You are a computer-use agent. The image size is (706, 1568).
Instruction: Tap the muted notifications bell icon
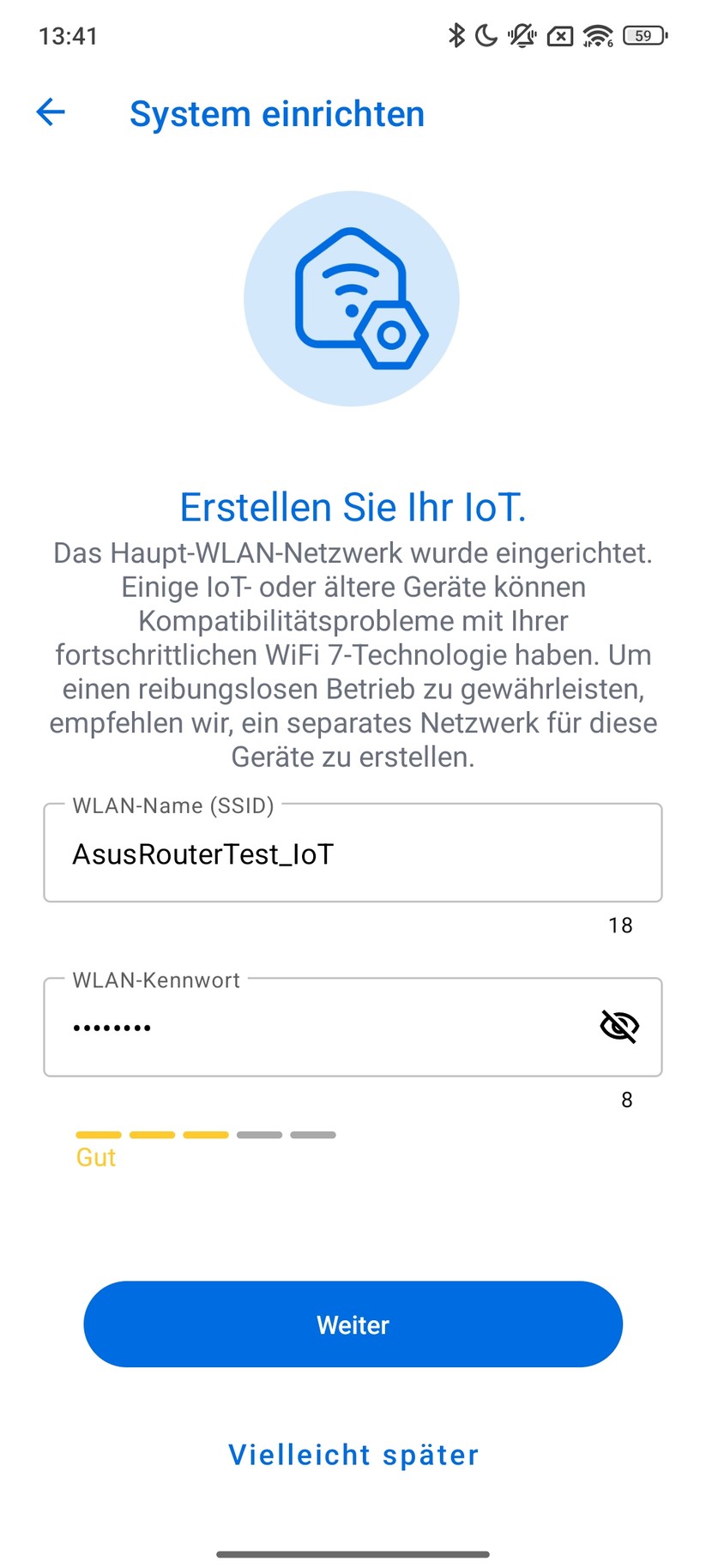pyautogui.click(x=520, y=36)
